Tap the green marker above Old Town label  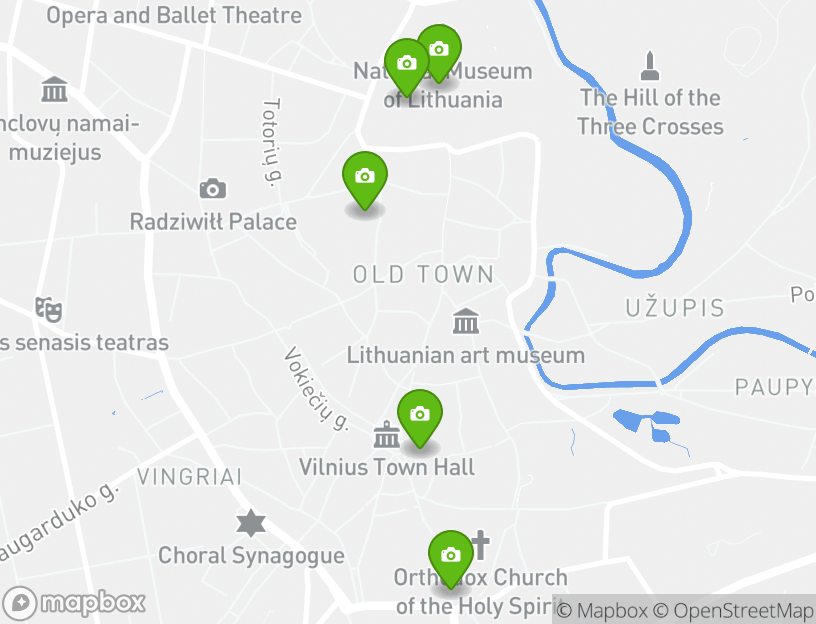(365, 176)
